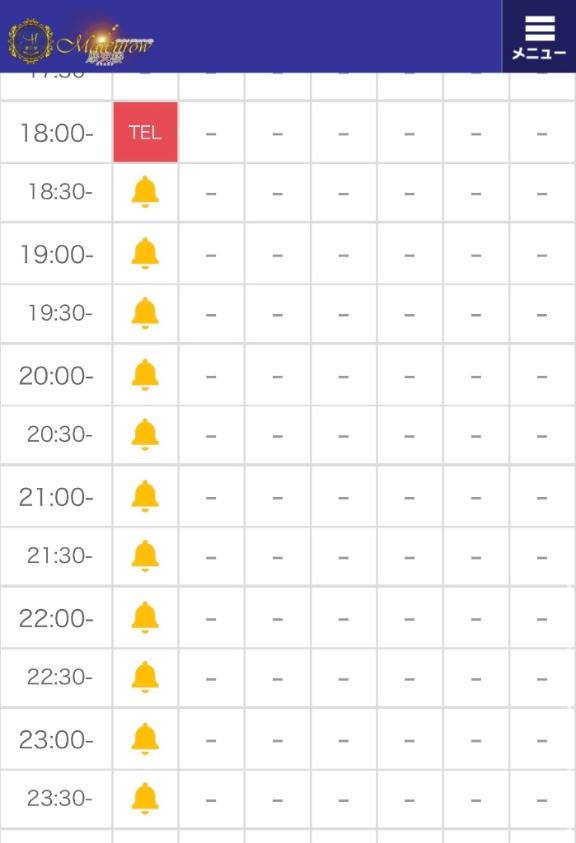
Task: Tap the red TEL slot at 18:00
Action: (x=145, y=132)
